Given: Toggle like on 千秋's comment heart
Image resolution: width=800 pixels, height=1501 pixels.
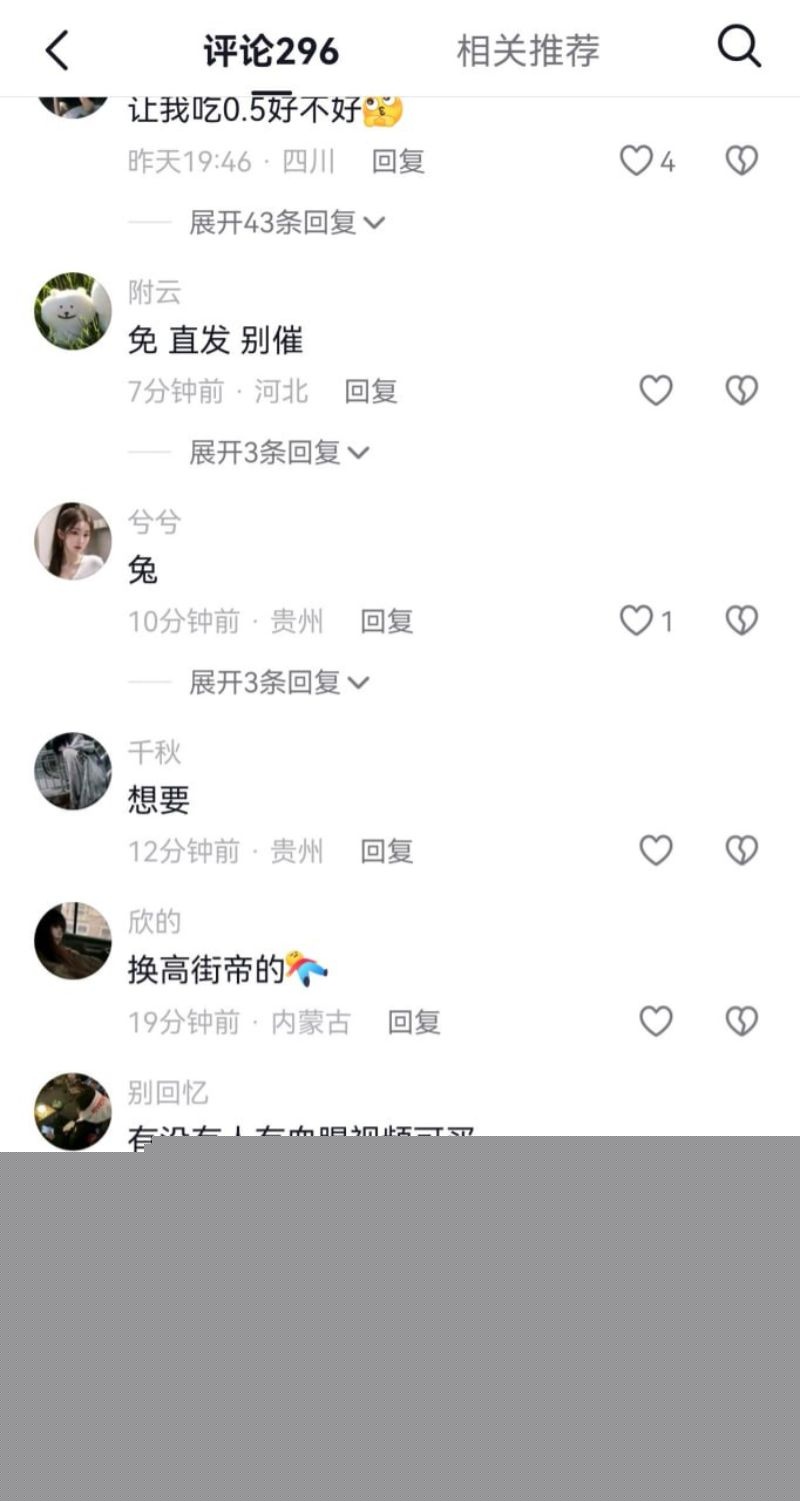Looking at the screenshot, I should [x=655, y=850].
